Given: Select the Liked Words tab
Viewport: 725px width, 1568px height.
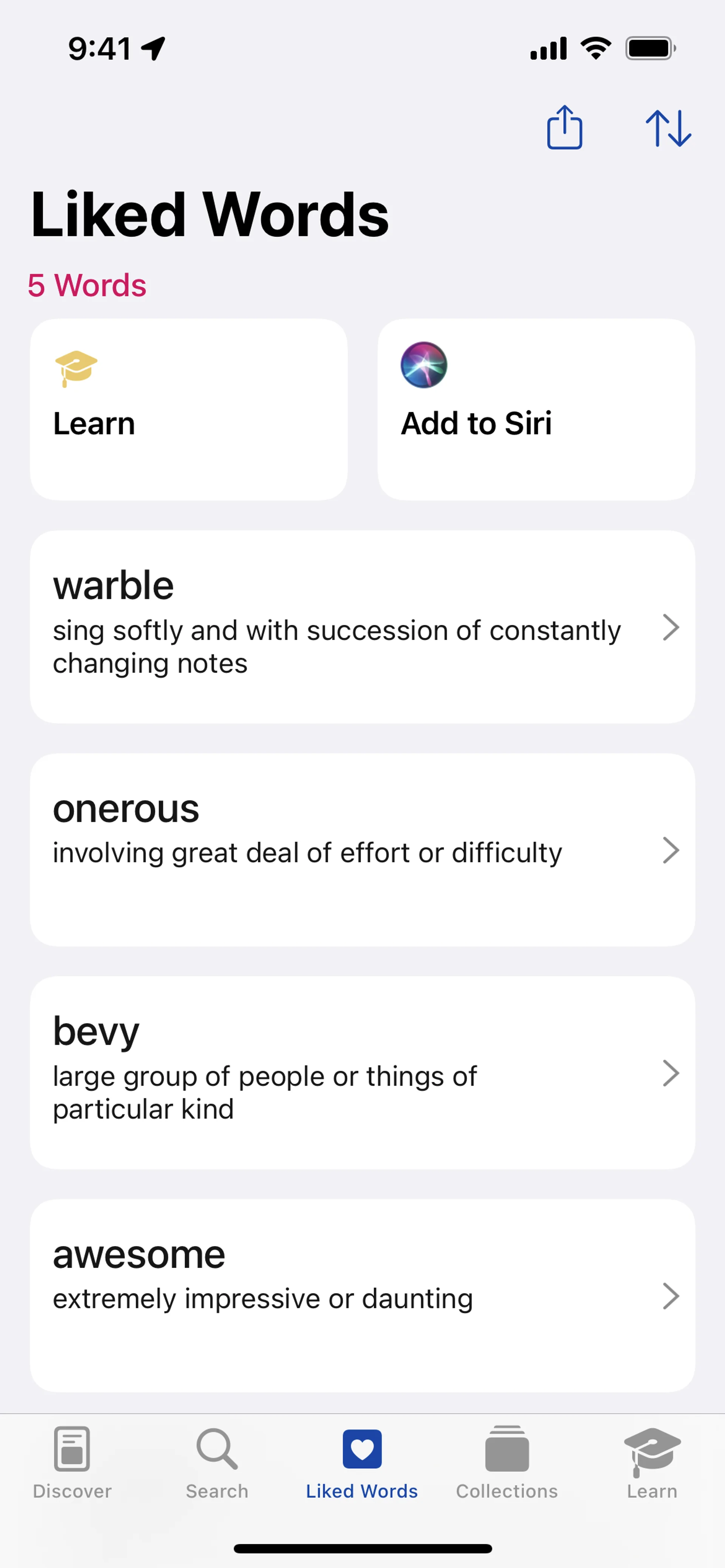Looking at the screenshot, I should (362, 1462).
